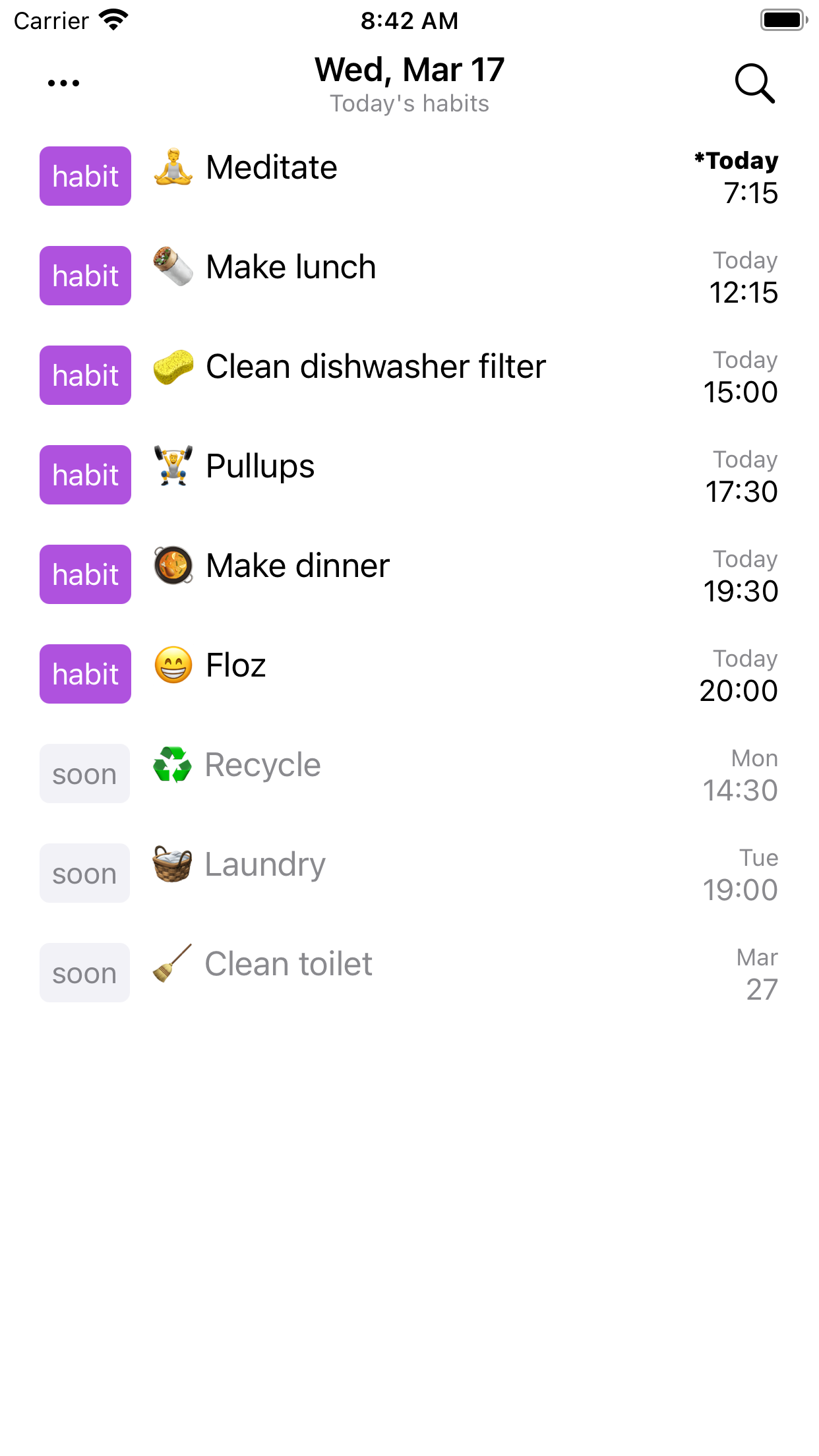Tap the soon badge beside Clean toilet
This screenshot has width=819, height=1456.
tap(84, 972)
